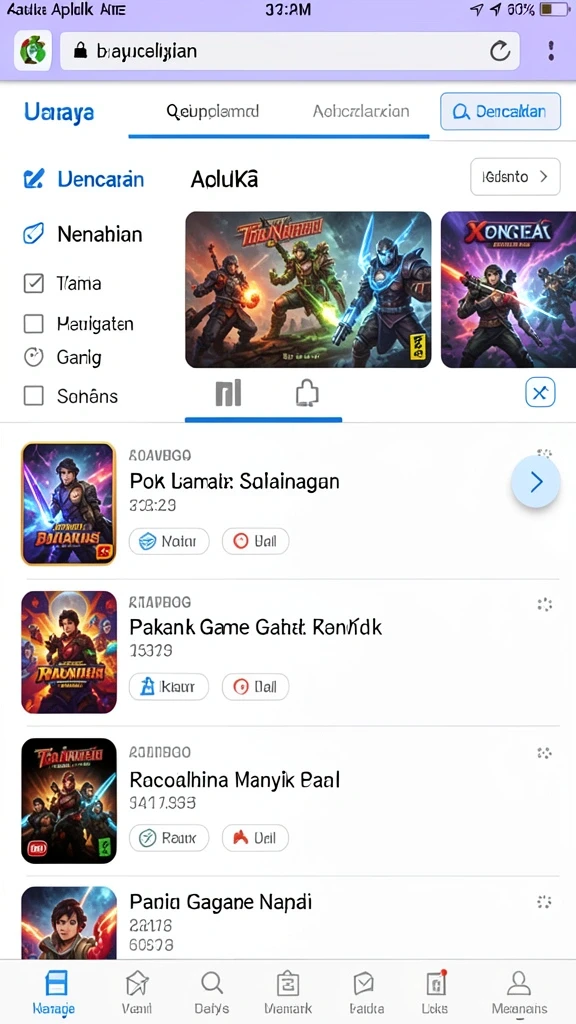Tap the round arrow button beside Pok Lamalr

point(536,482)
